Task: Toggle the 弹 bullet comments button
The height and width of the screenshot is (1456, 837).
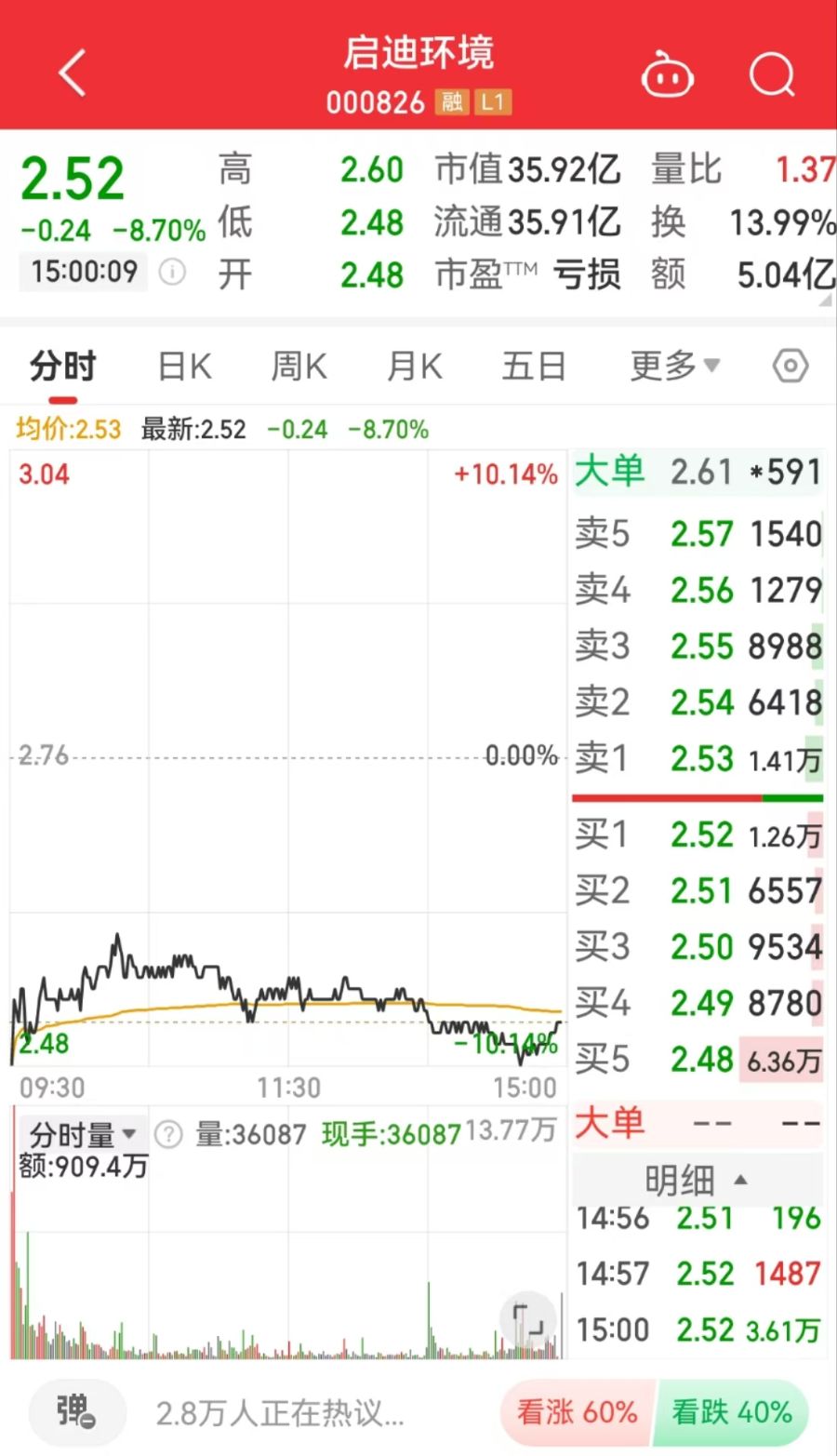Action: click(x=77, y=1412)
